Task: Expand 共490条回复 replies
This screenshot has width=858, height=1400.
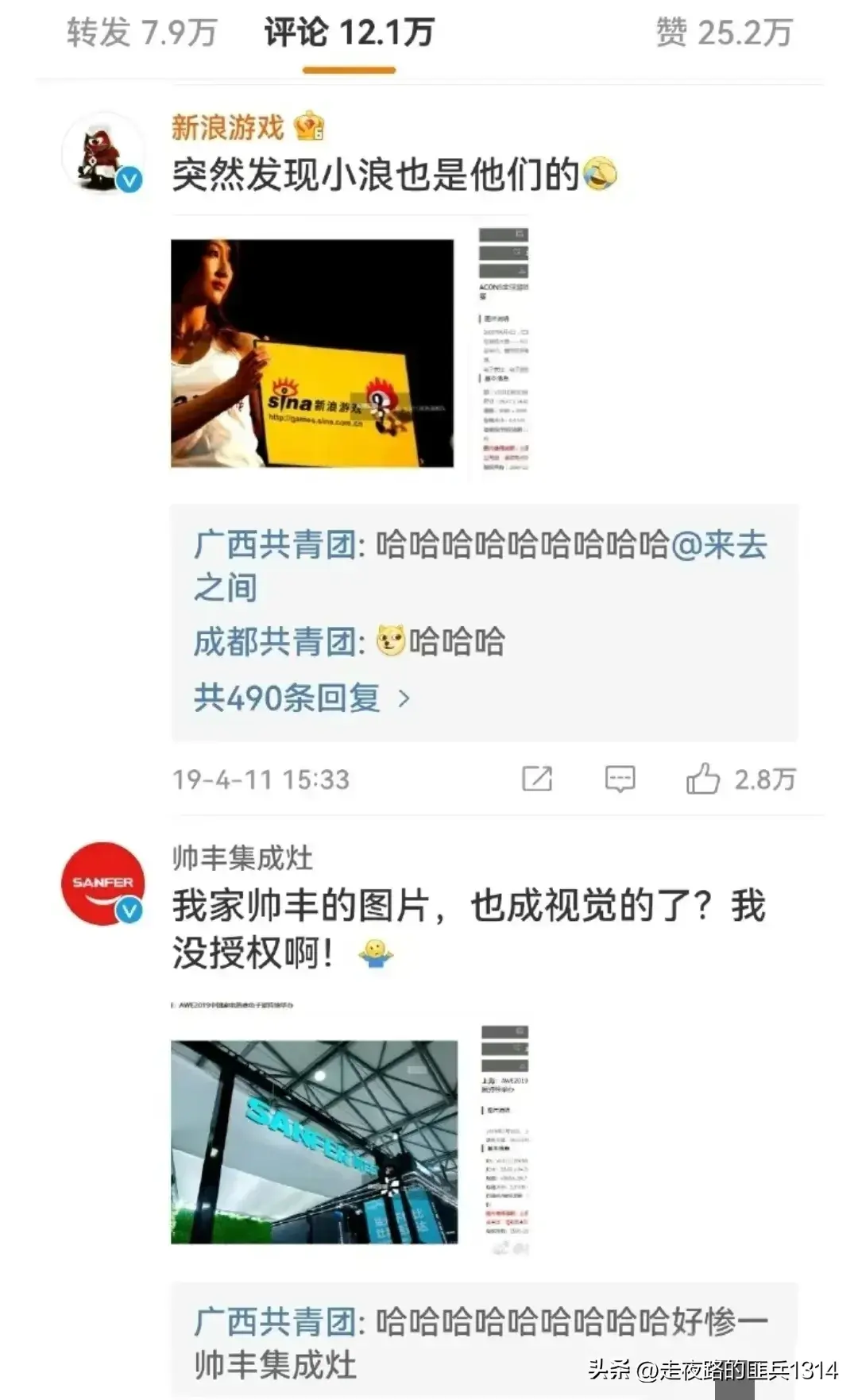Action: point(302,698)
